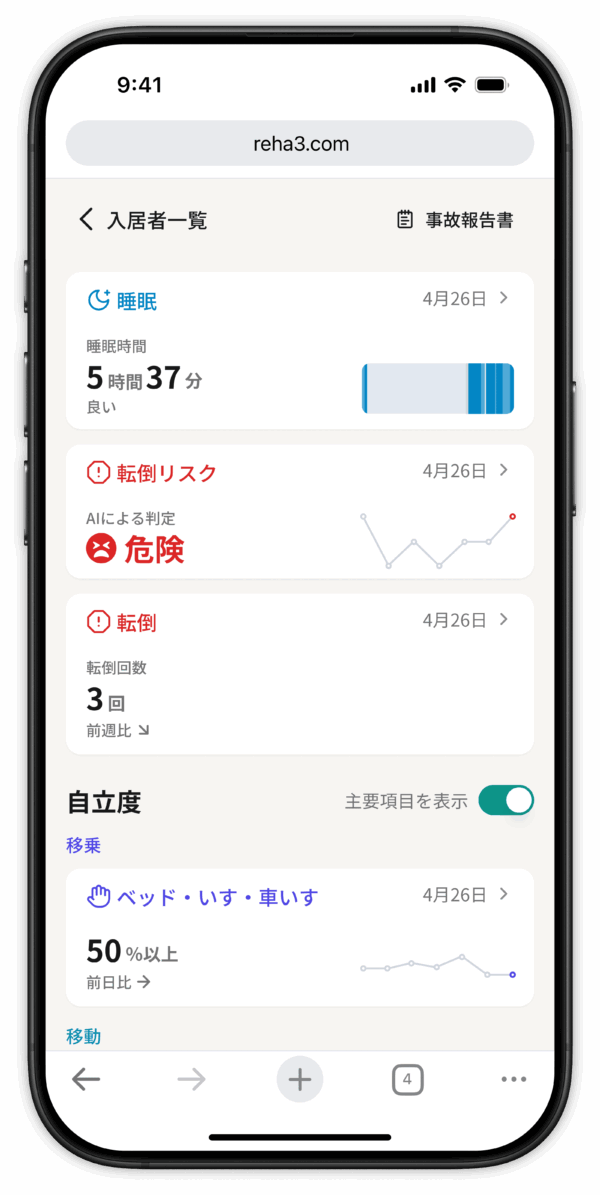Open the 事故報告書 accident report

[455, 220]
